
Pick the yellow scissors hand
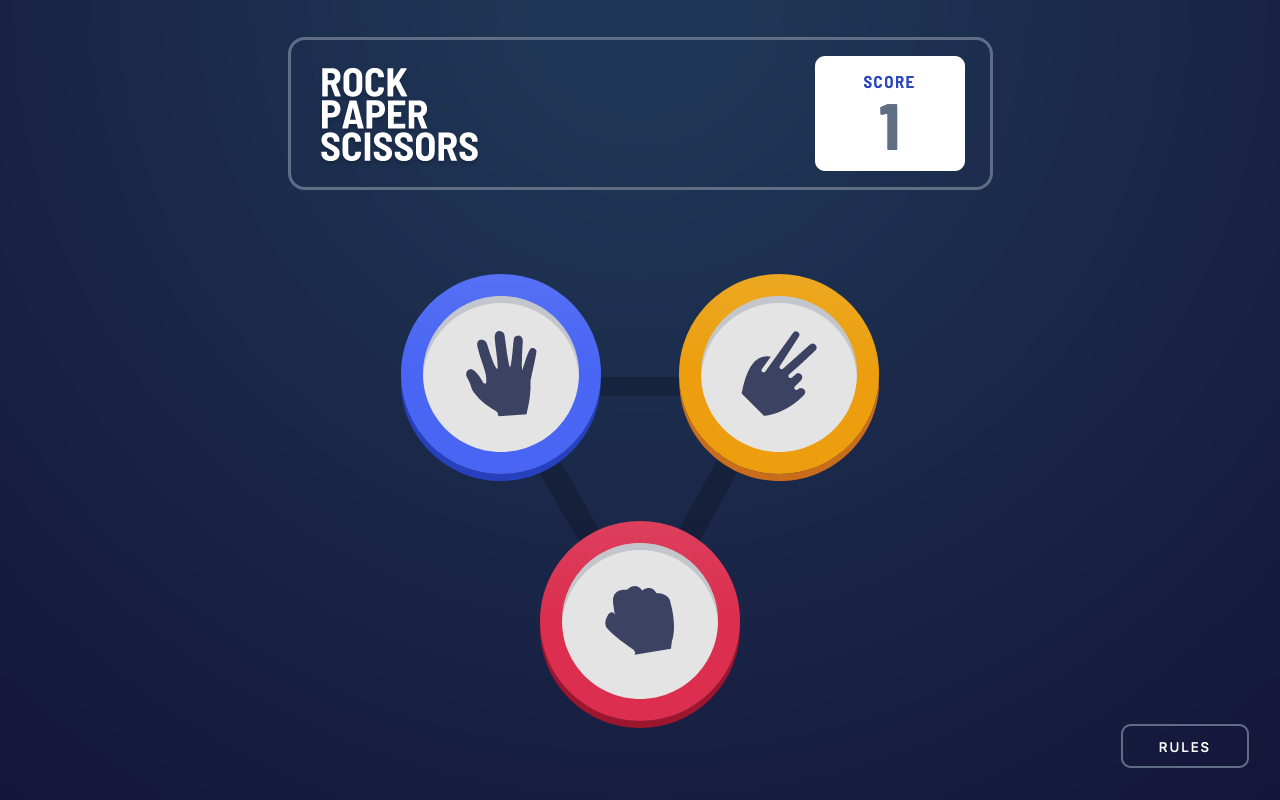point(778,375)
